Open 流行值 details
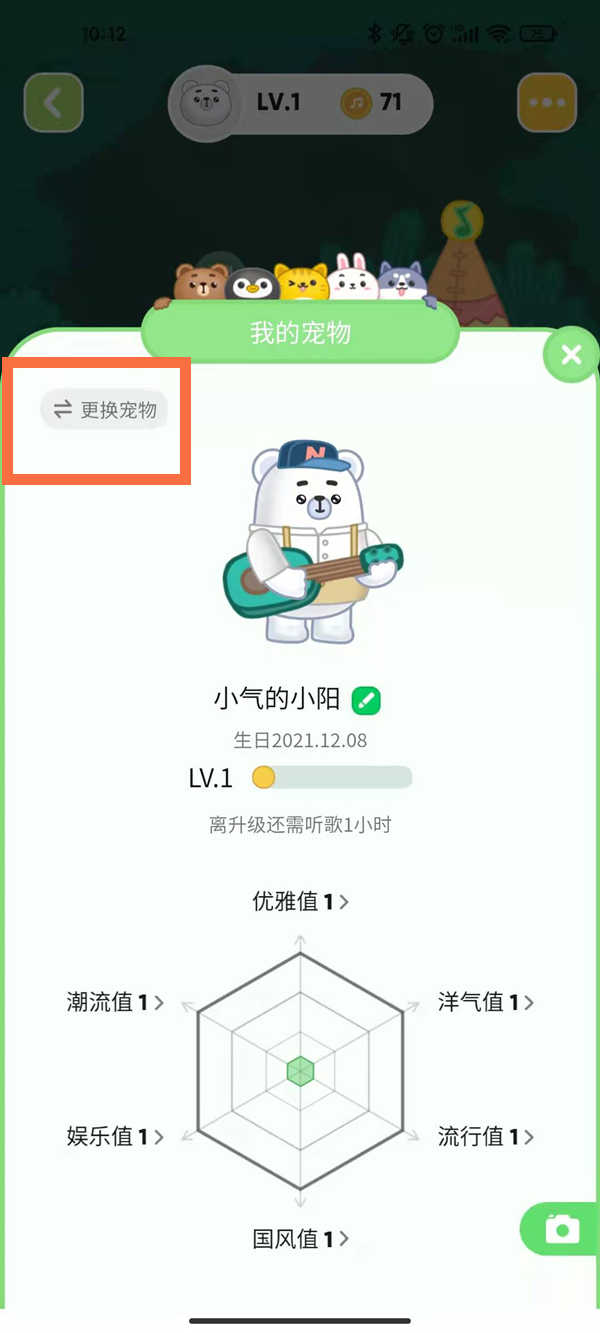600x1333 pixels. coord(485,1136)
